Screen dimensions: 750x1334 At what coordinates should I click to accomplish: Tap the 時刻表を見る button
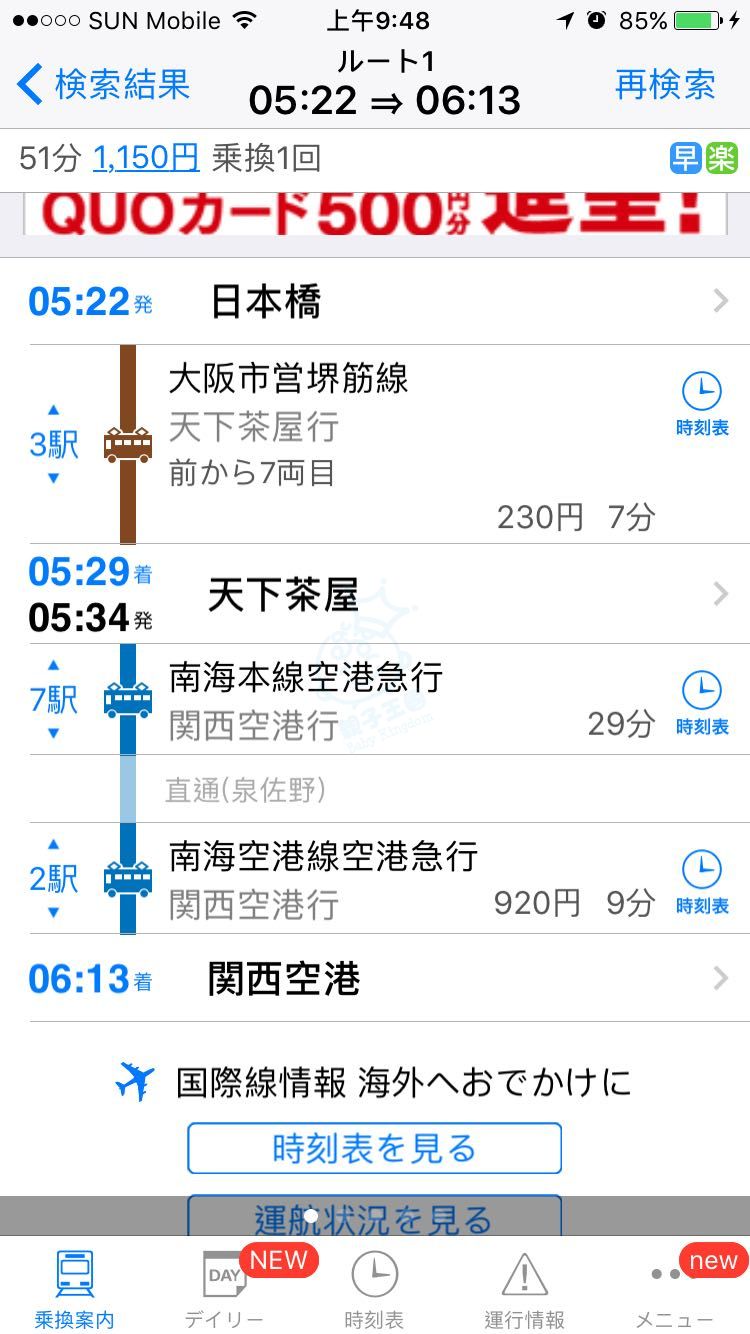(374, 1148)
